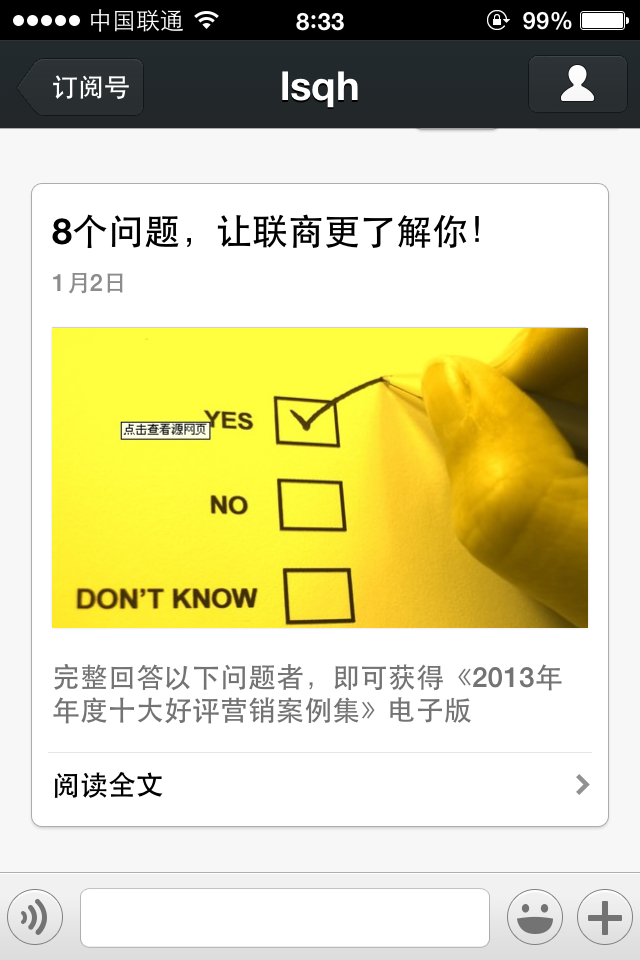Open the article image with YES checkbox
Viewport: 640px width, 960px height.
click(x=320, y=477)
